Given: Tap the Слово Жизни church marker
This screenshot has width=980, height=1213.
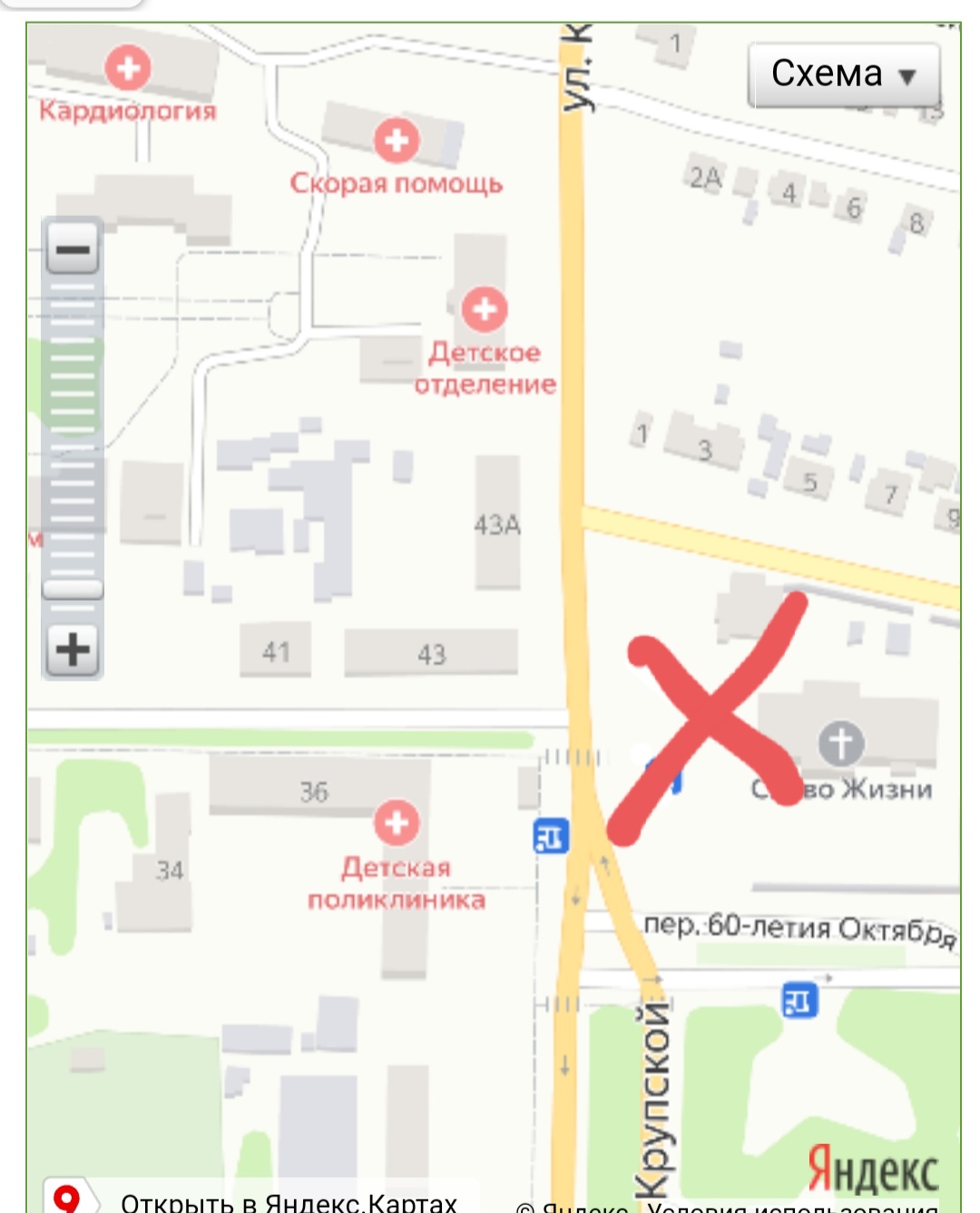Looking at the screenshot, I should click(841, 743).
